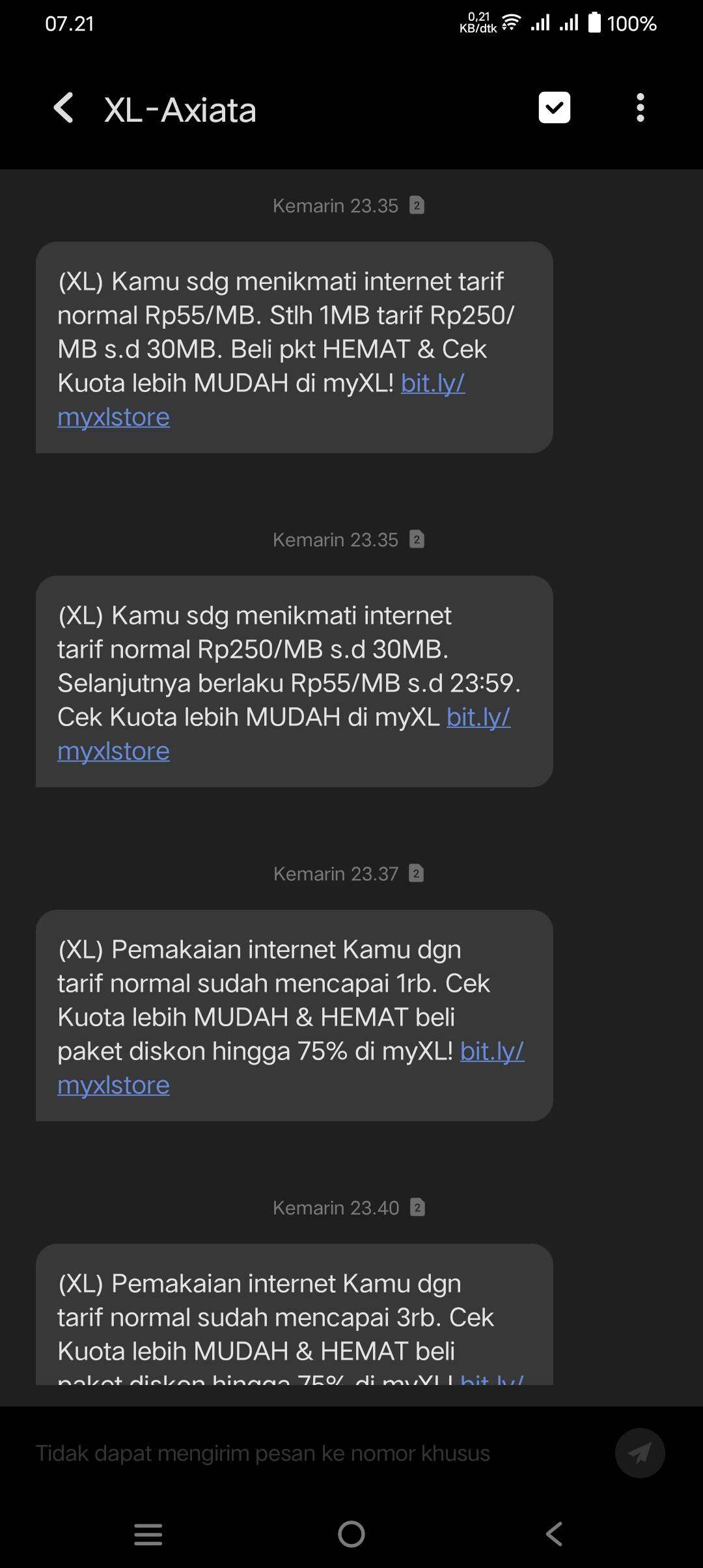
Task: Go back from the XL-Axiata conversation
Action: coord(64,108)
